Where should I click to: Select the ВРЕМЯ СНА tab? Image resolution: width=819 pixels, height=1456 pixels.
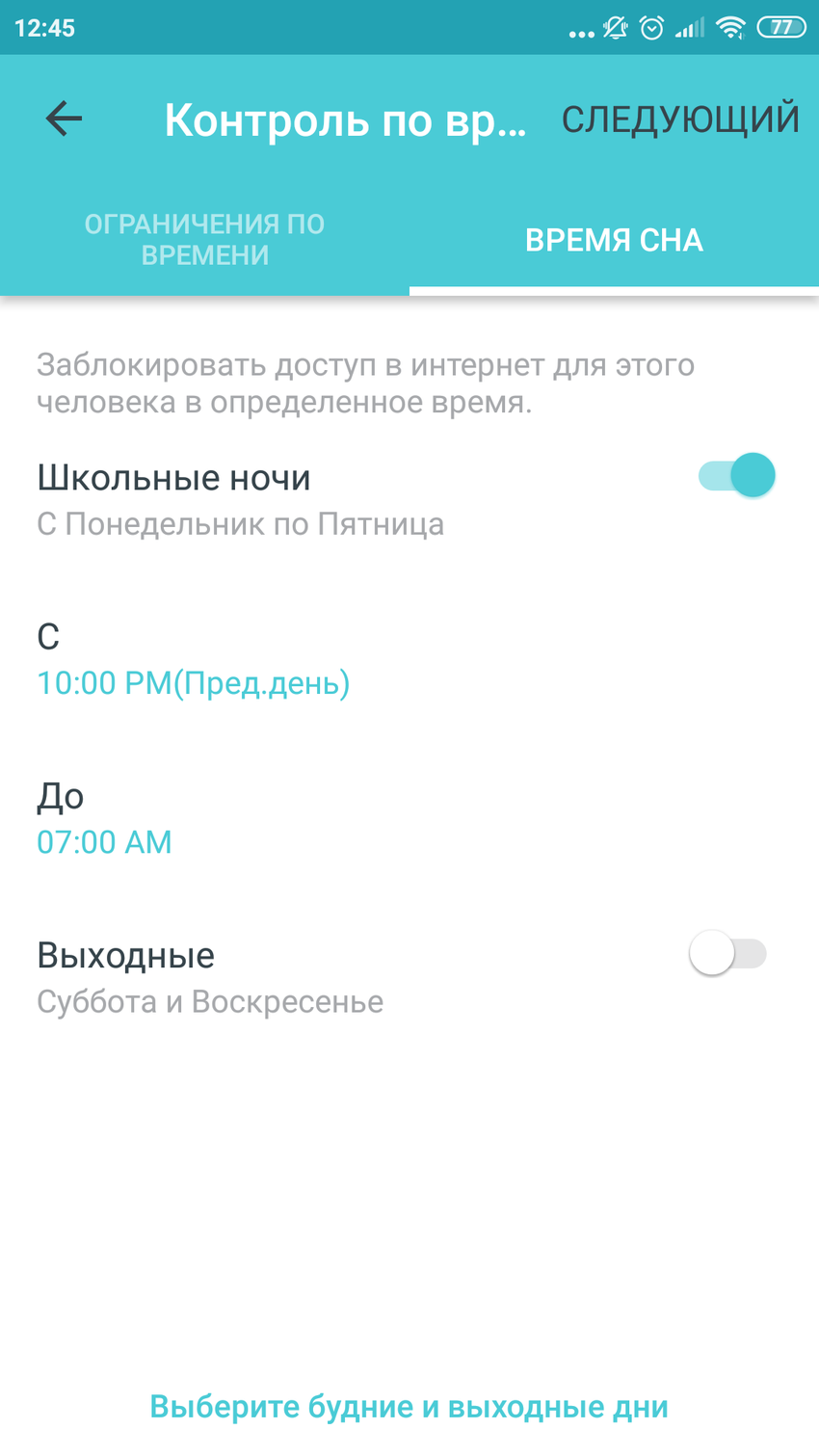click(614, 240)
